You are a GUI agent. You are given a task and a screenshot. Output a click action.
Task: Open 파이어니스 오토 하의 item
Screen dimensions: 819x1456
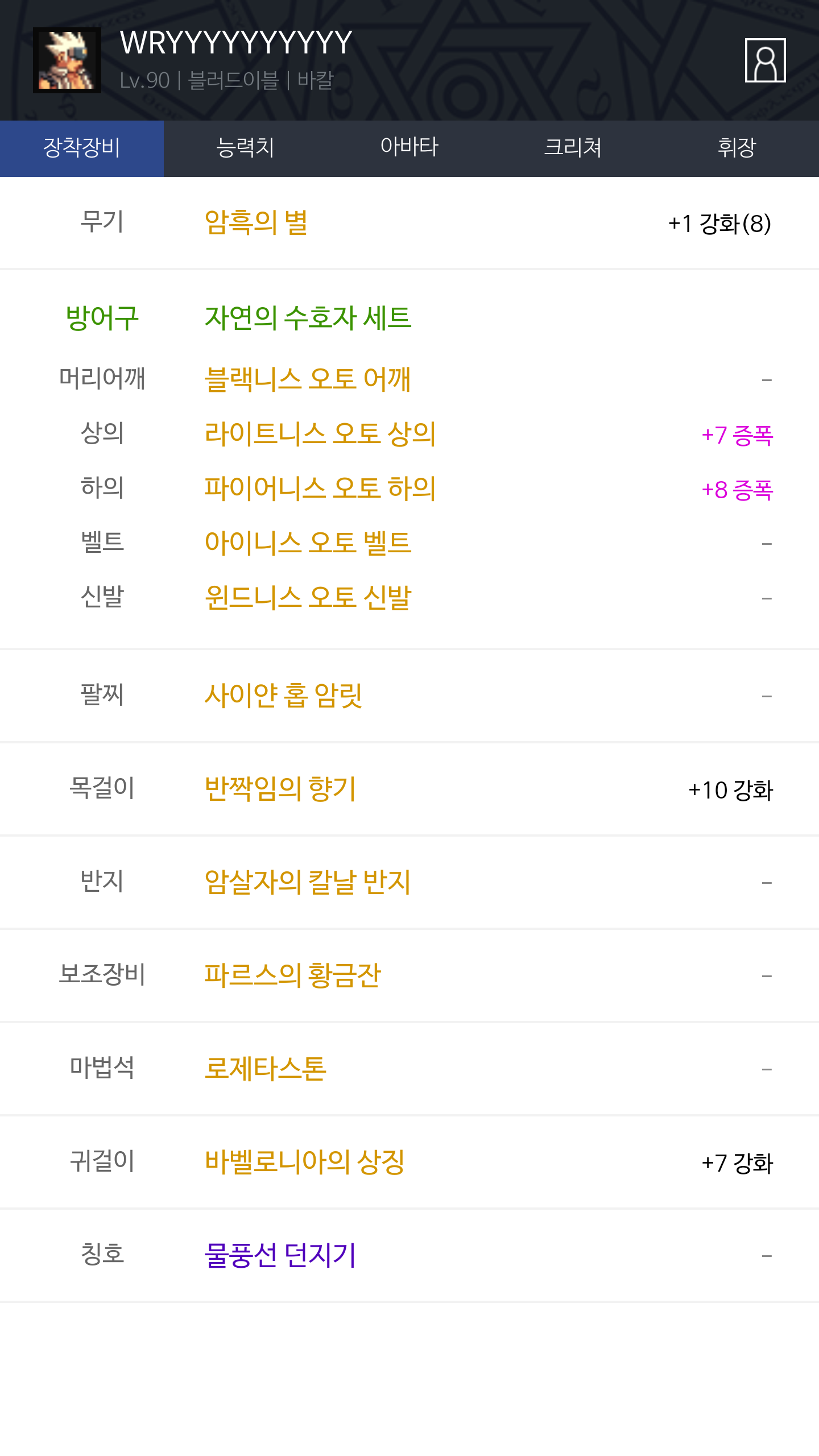click(320, 488)
